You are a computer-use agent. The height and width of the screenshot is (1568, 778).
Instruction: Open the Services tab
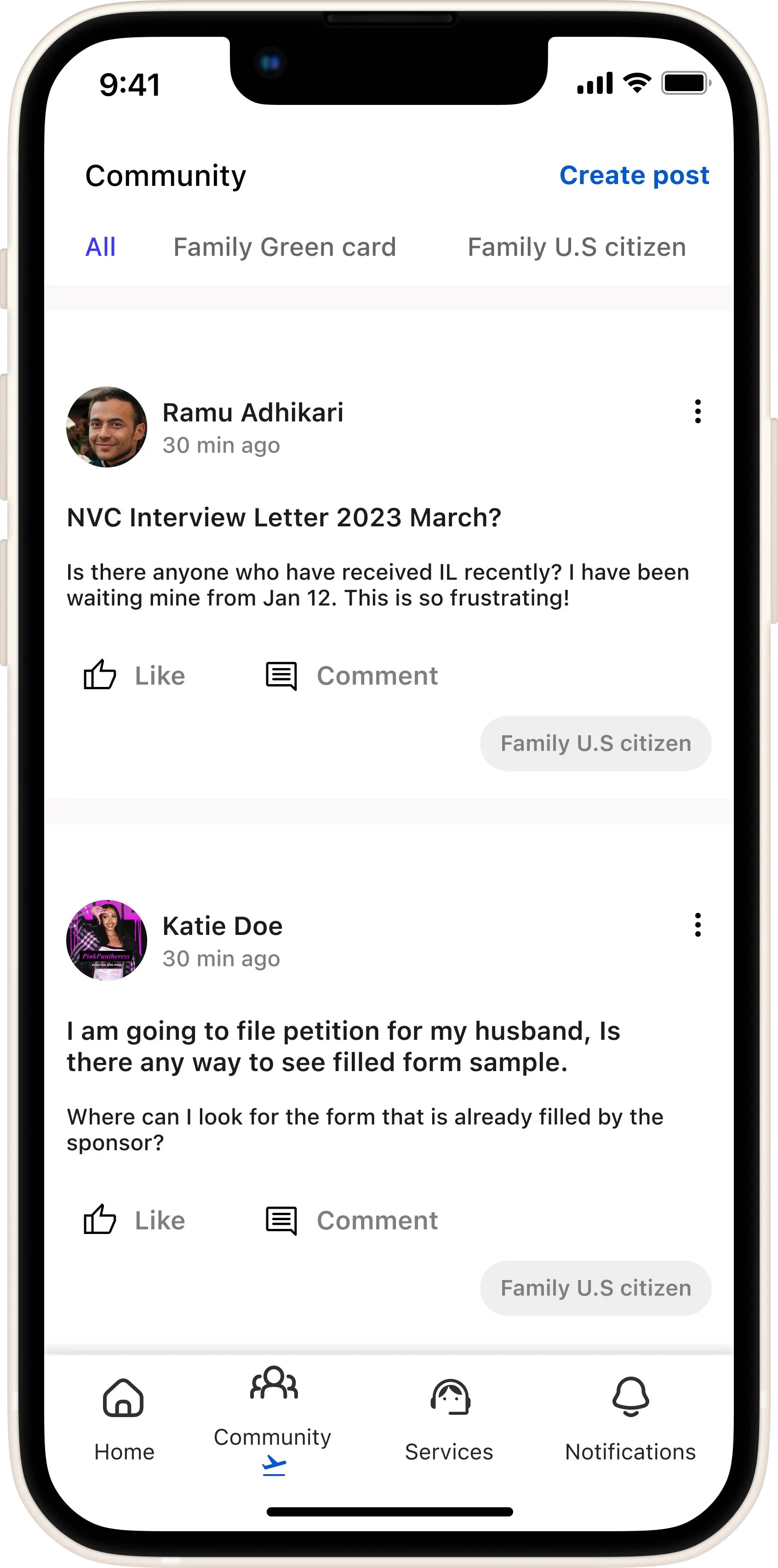click(449, 1419)
